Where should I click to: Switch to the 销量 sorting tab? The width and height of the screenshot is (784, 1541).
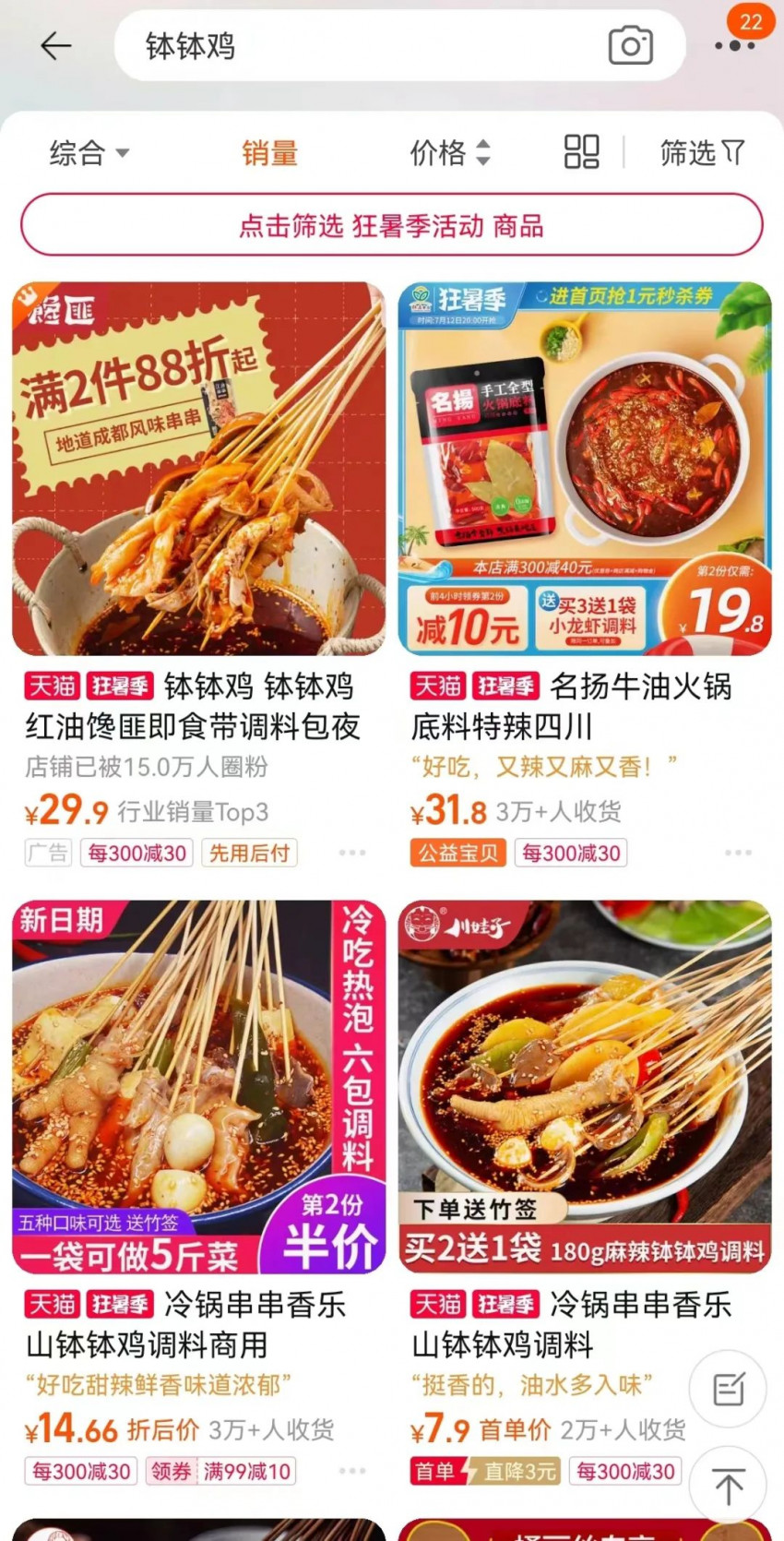pos(270,152)
